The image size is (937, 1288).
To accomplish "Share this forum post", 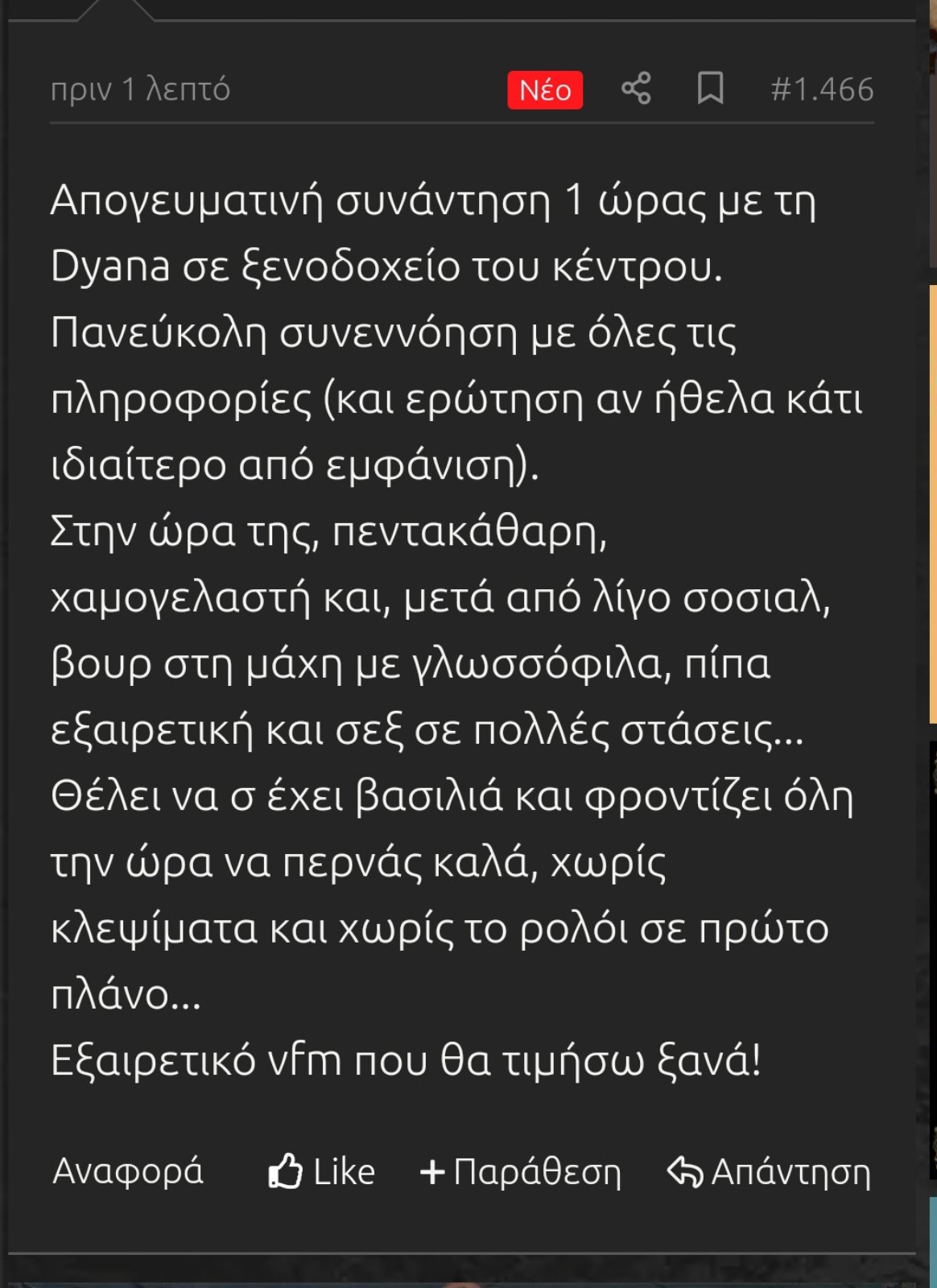I will point(636,89).
